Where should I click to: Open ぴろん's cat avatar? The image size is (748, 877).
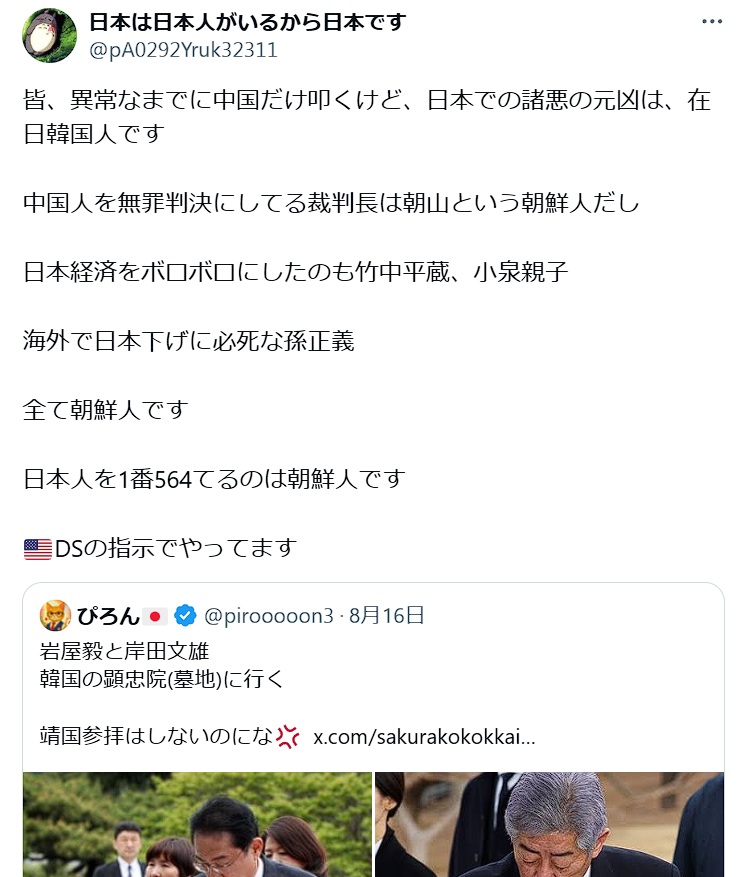coord(56,615)
